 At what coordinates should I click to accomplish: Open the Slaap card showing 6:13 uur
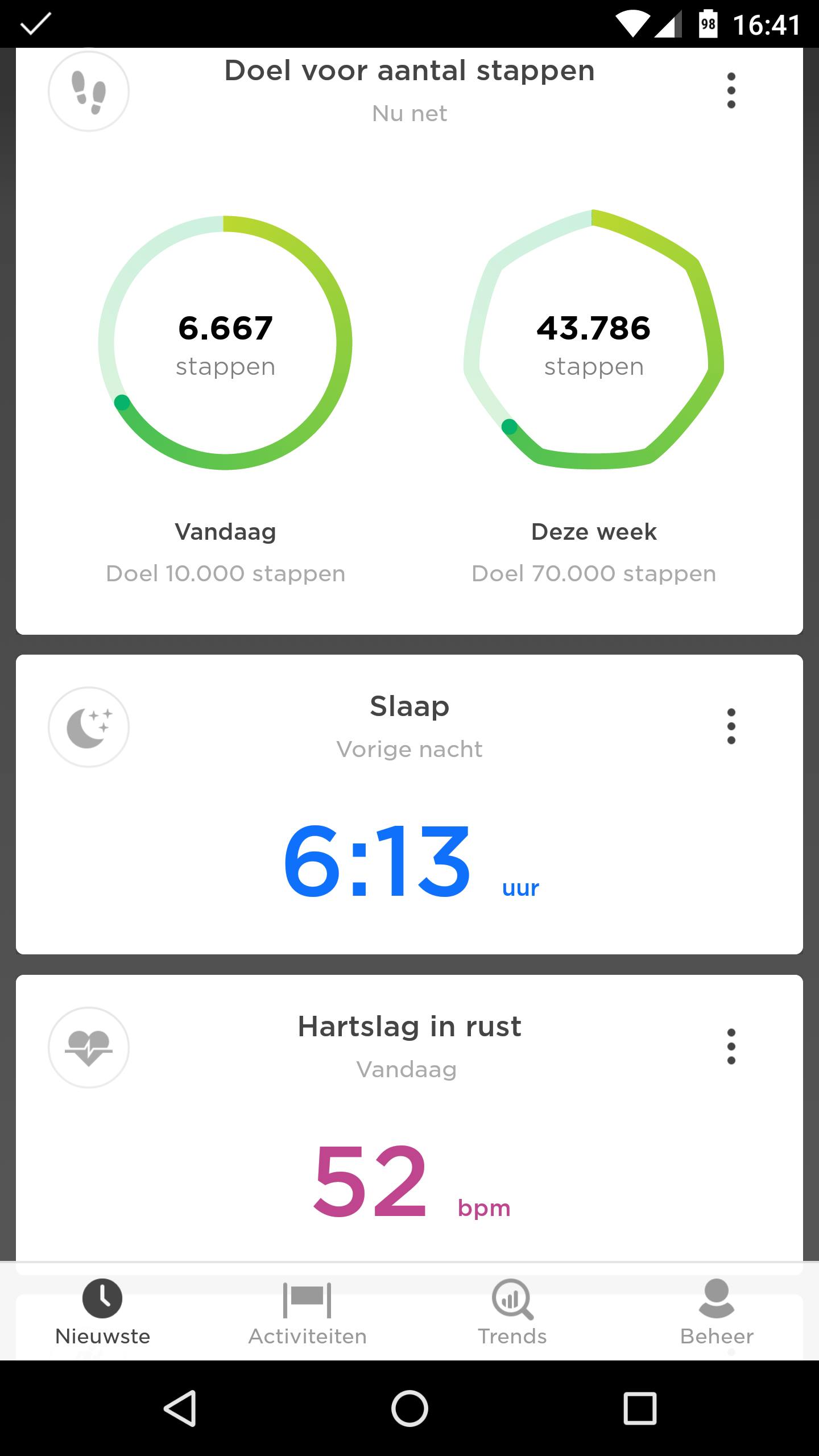(409, 853)
